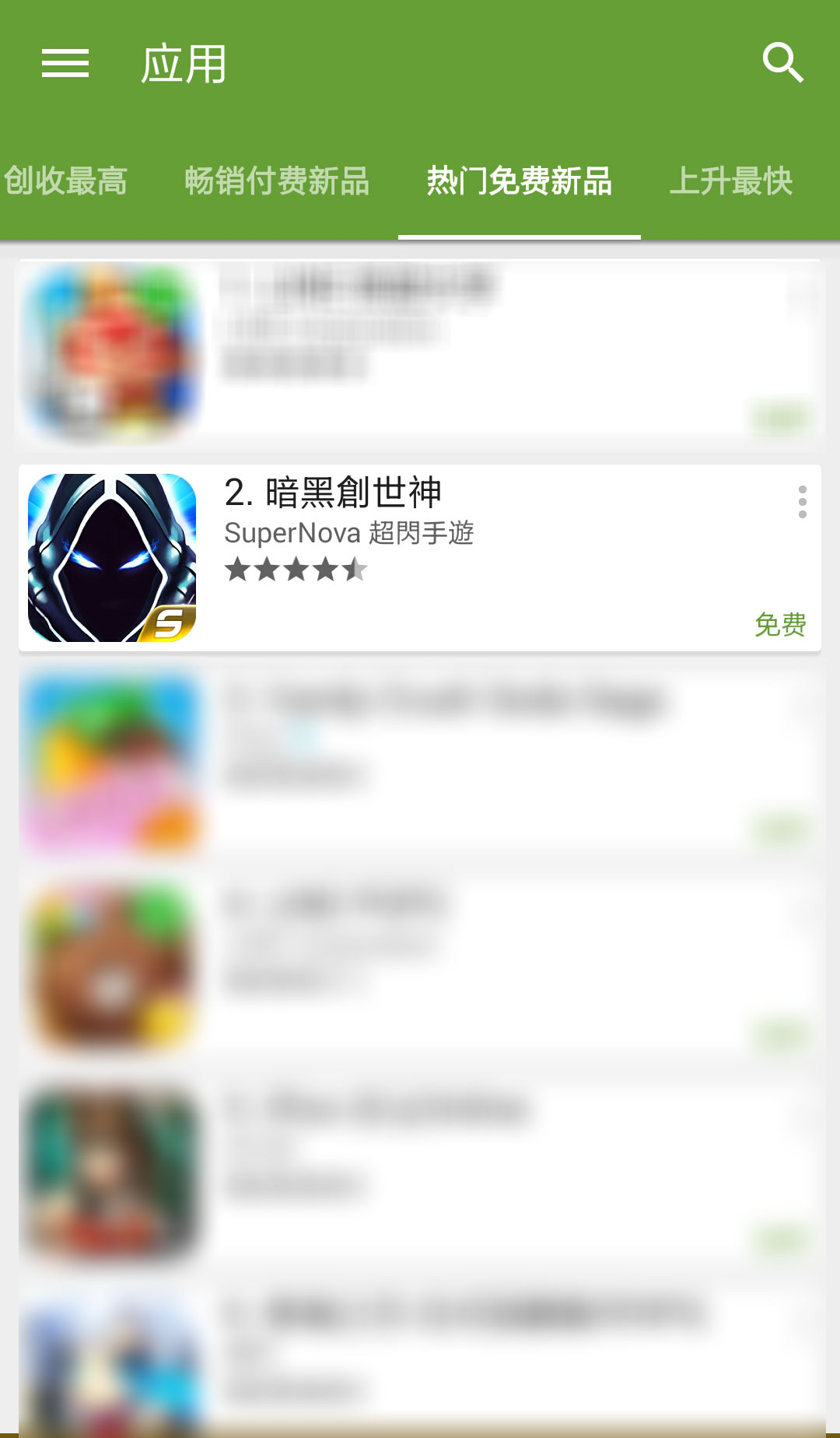Viewport: 840px width, 1438px height.
Task: Select the 热门免费新品 tab
Action: click(519, 181)
